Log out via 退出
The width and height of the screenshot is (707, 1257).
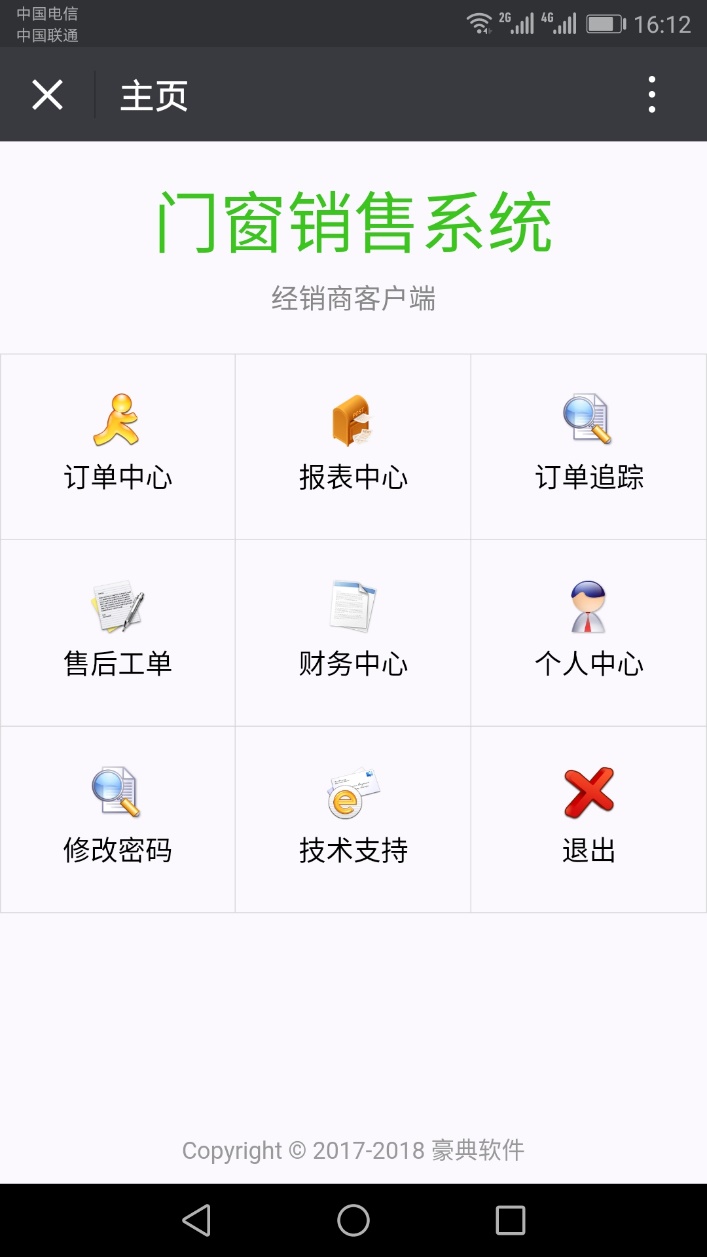(588, 818)
